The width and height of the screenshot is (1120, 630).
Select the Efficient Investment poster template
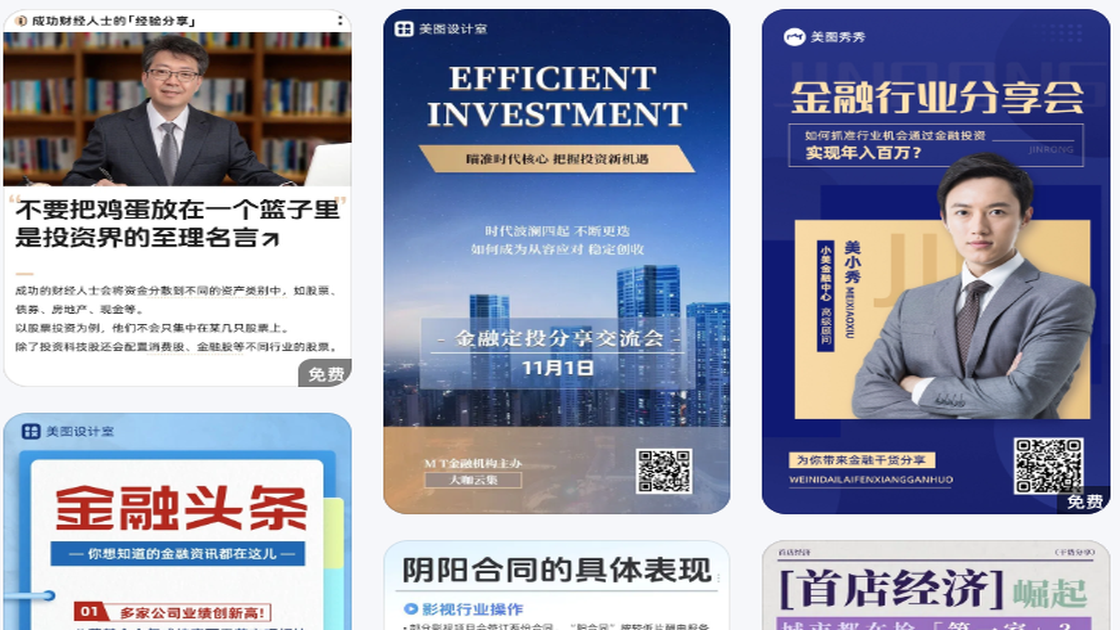click(556, 262)
